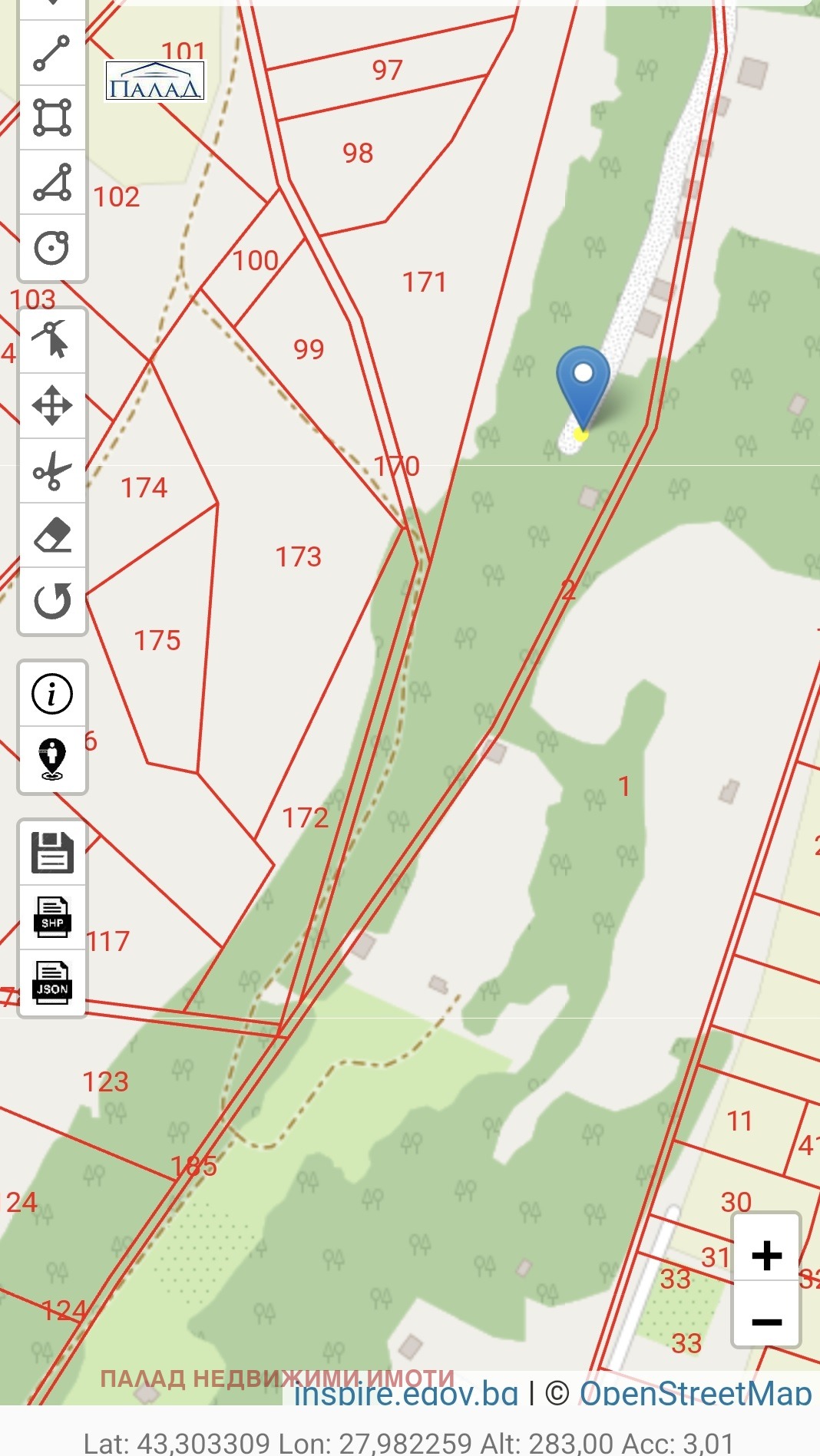
Task: Select the scissors cut tool
Action: [x=51, y=470]
